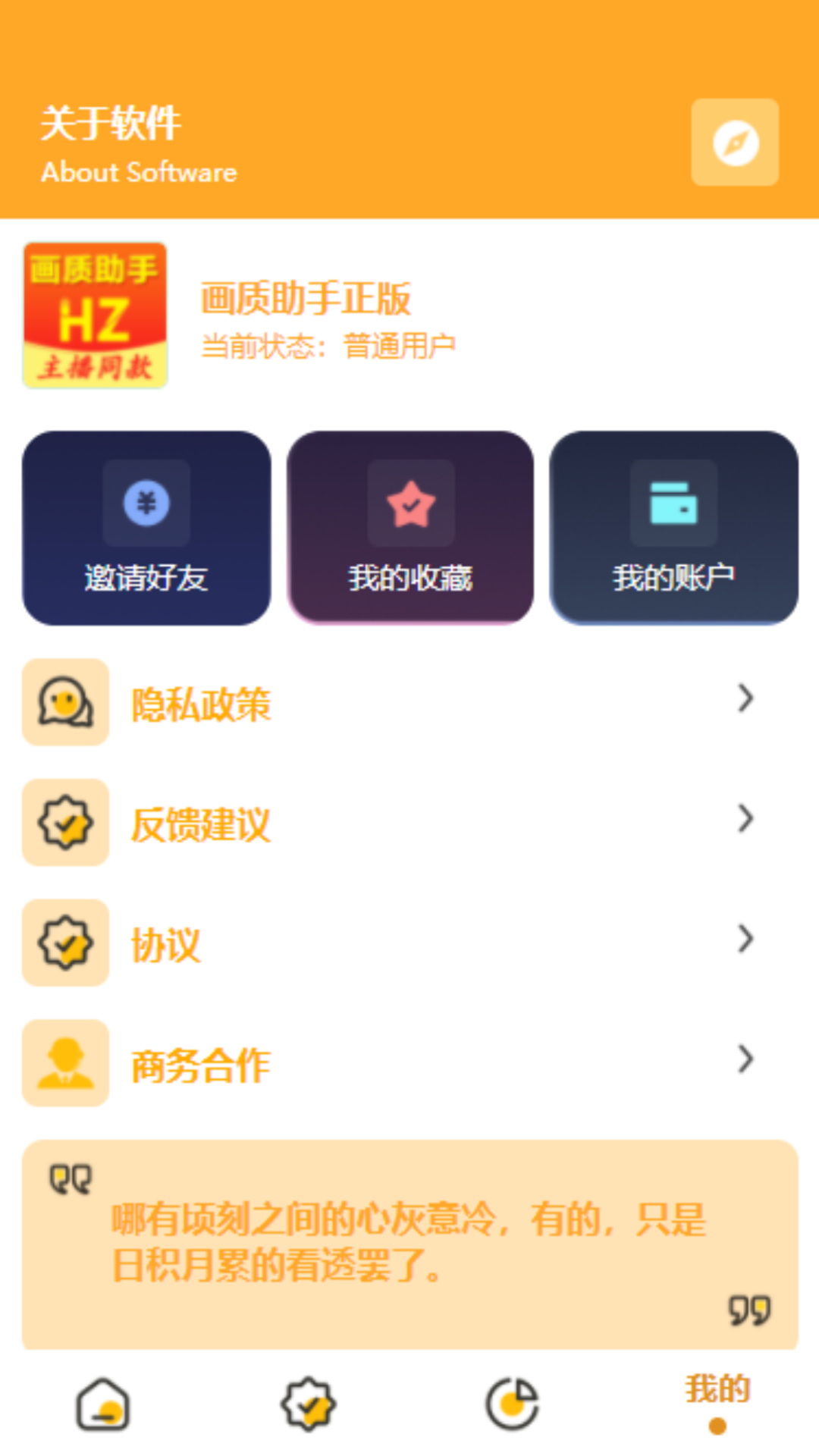
Task: Click the yen icon on 邀请好友 card
Action: pyautogui.click(x=146, y=503)
